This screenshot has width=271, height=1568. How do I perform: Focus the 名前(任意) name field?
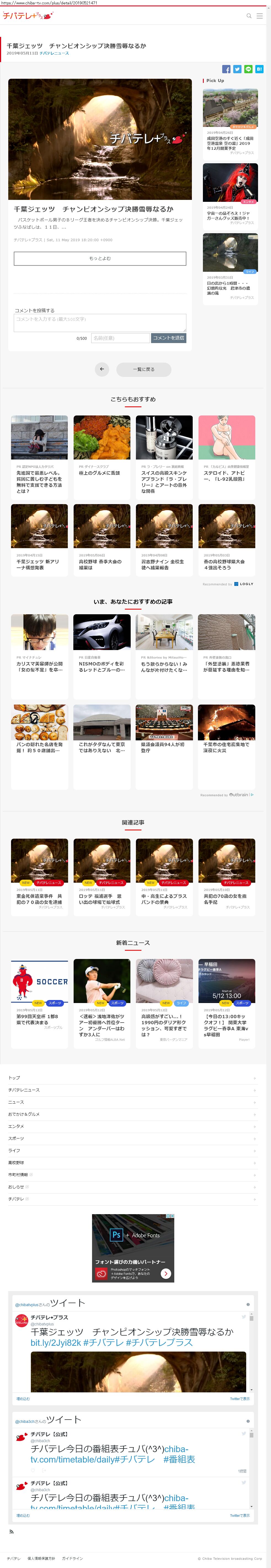coord(120,338)
